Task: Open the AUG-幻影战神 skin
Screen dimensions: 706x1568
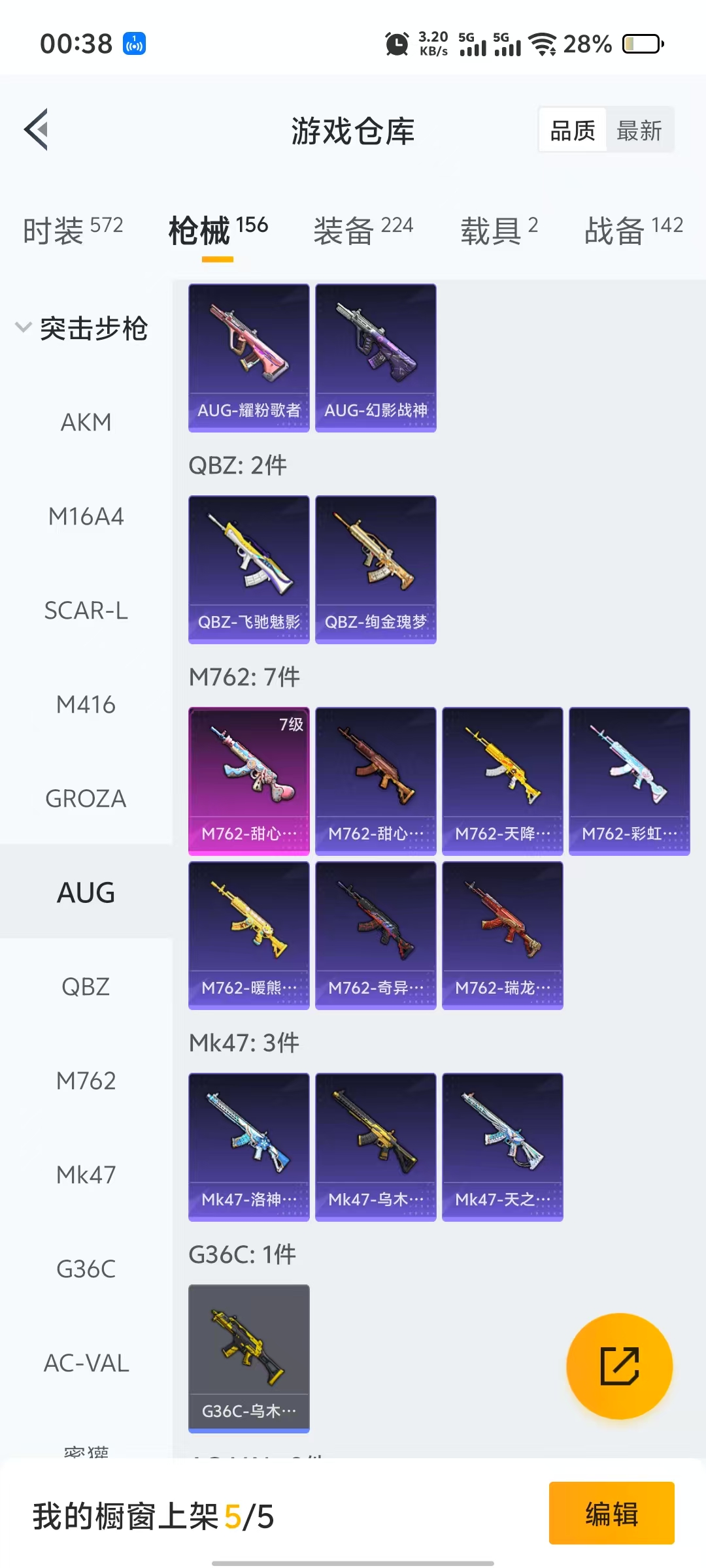Action: [375, 357]
